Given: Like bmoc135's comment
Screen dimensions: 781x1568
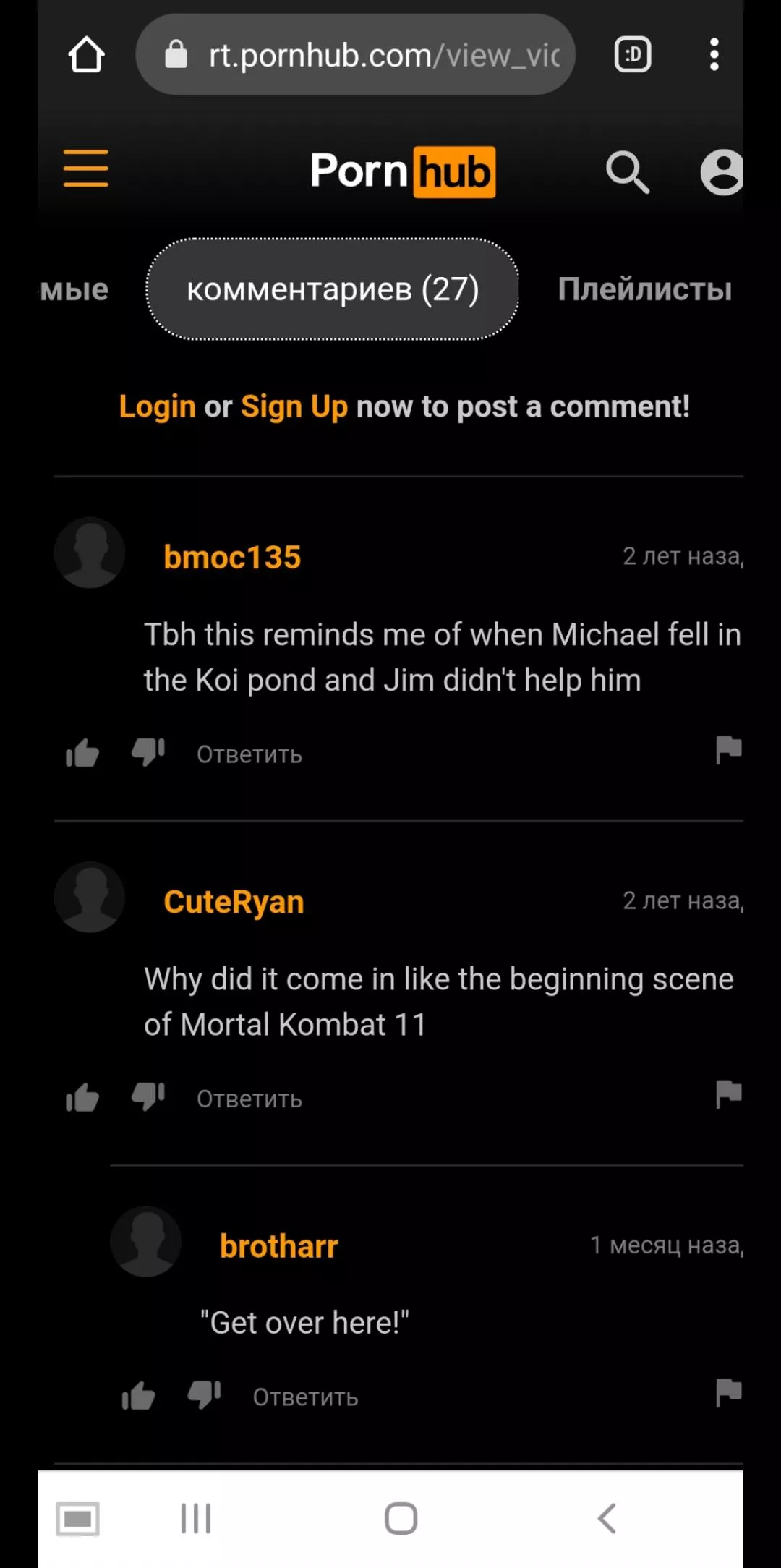Looking at the screenshot, I should (x=82, y=754).
